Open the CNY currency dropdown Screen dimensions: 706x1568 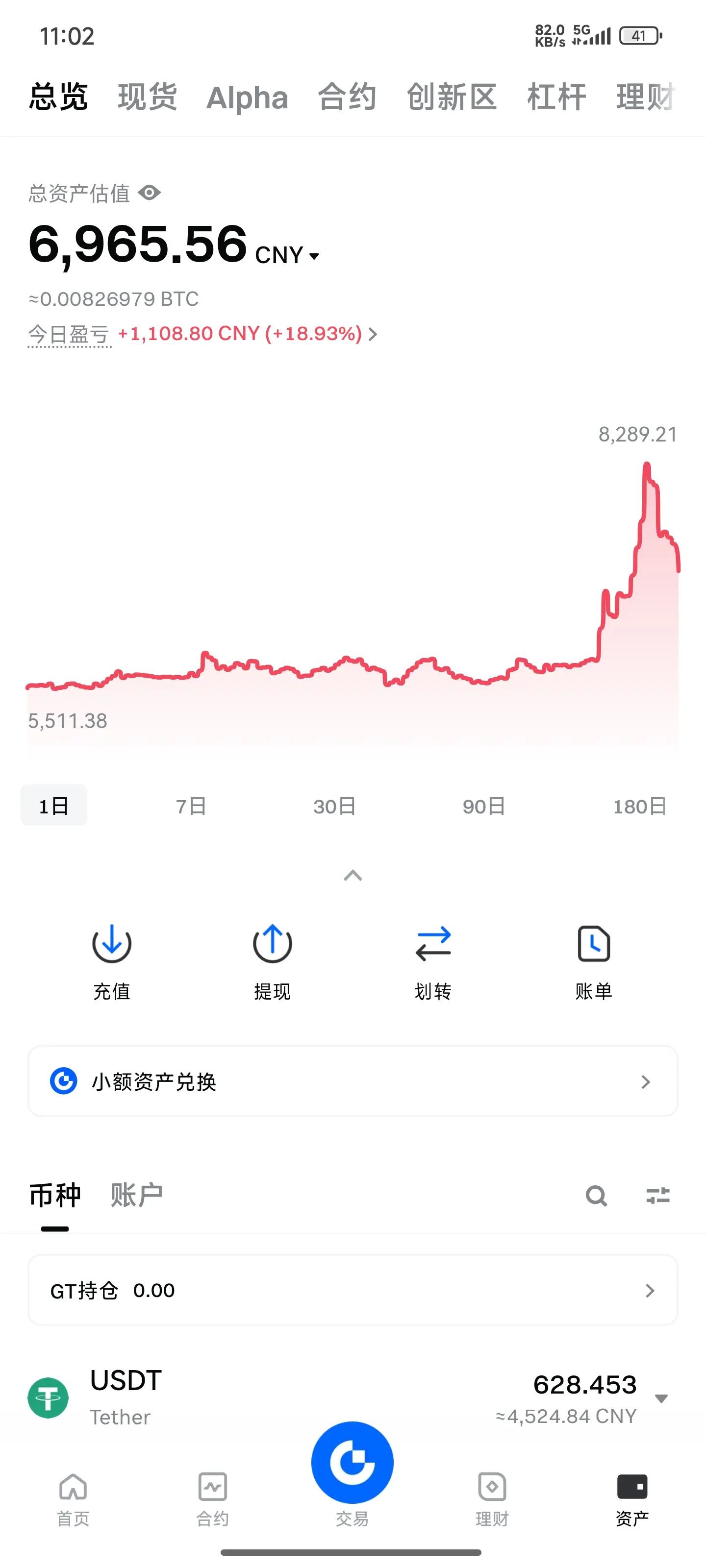coord(287,255)
